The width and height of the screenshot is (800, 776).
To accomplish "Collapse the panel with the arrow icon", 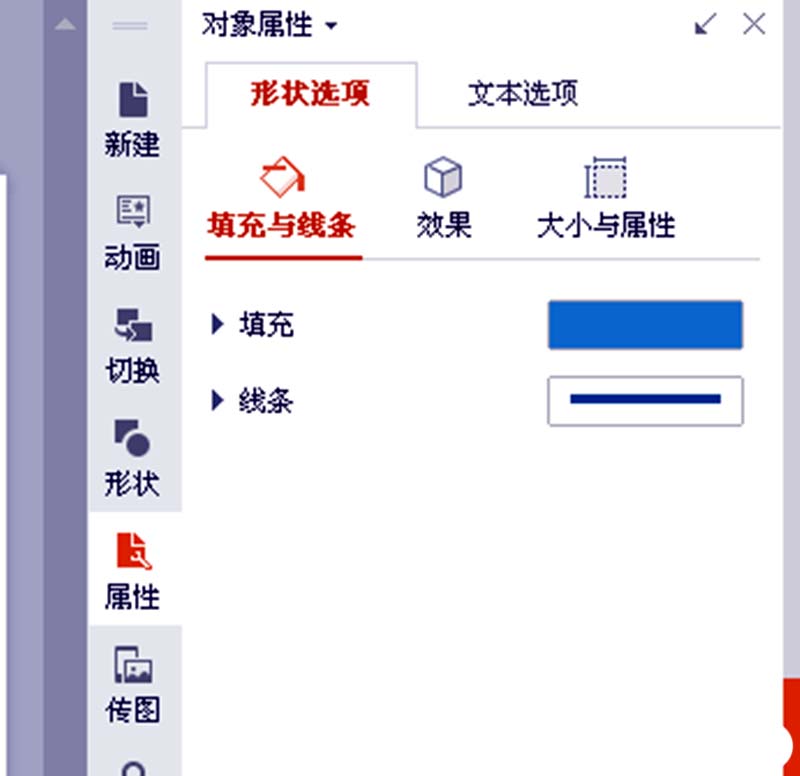I will (x=706, y=25).
